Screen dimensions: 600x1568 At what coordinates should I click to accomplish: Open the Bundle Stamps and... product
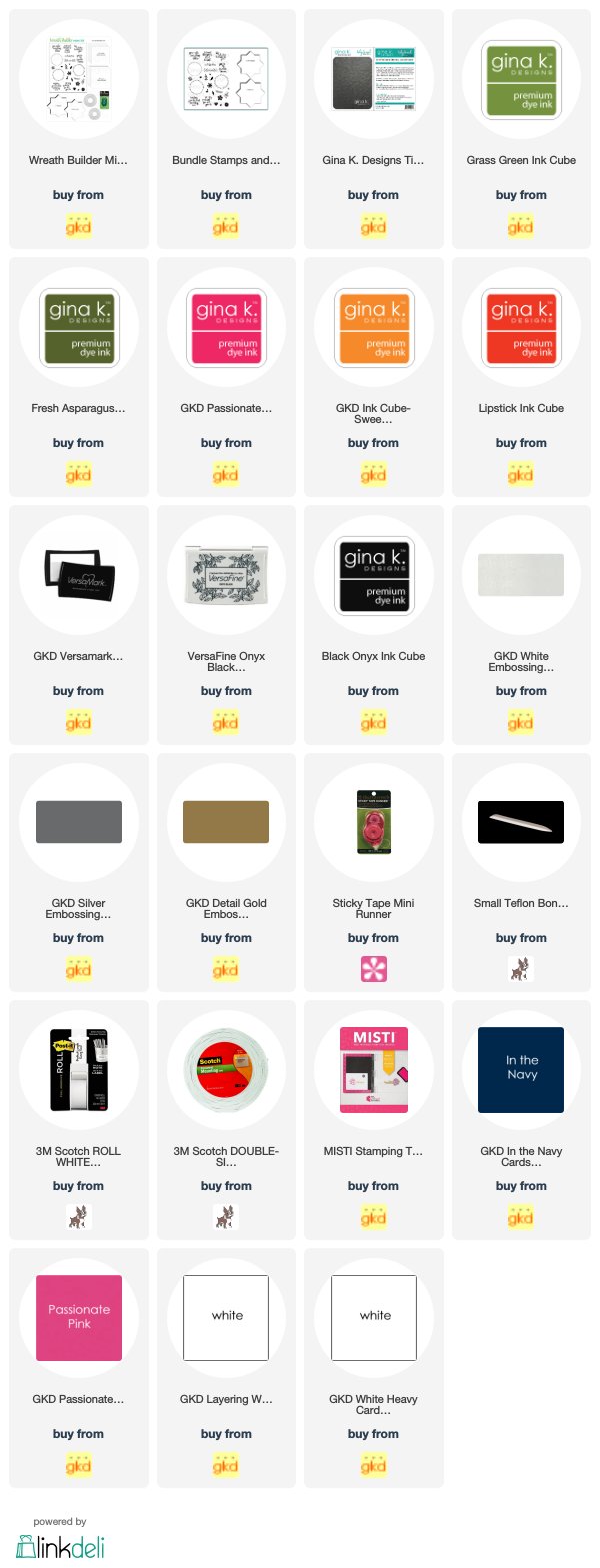pos(226,80)
